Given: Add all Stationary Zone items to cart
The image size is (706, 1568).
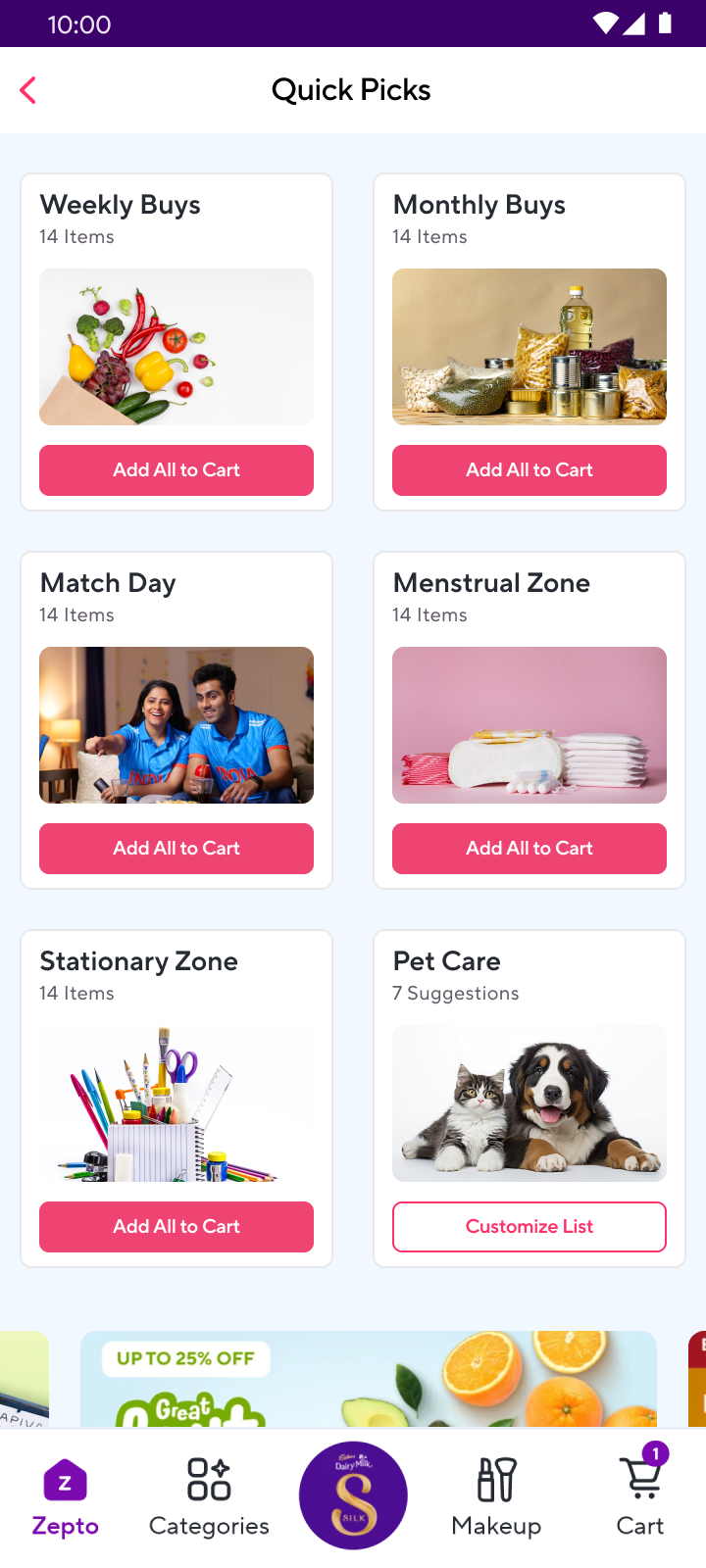Looking at the screenshot, I should click(x=176, y=1227).
